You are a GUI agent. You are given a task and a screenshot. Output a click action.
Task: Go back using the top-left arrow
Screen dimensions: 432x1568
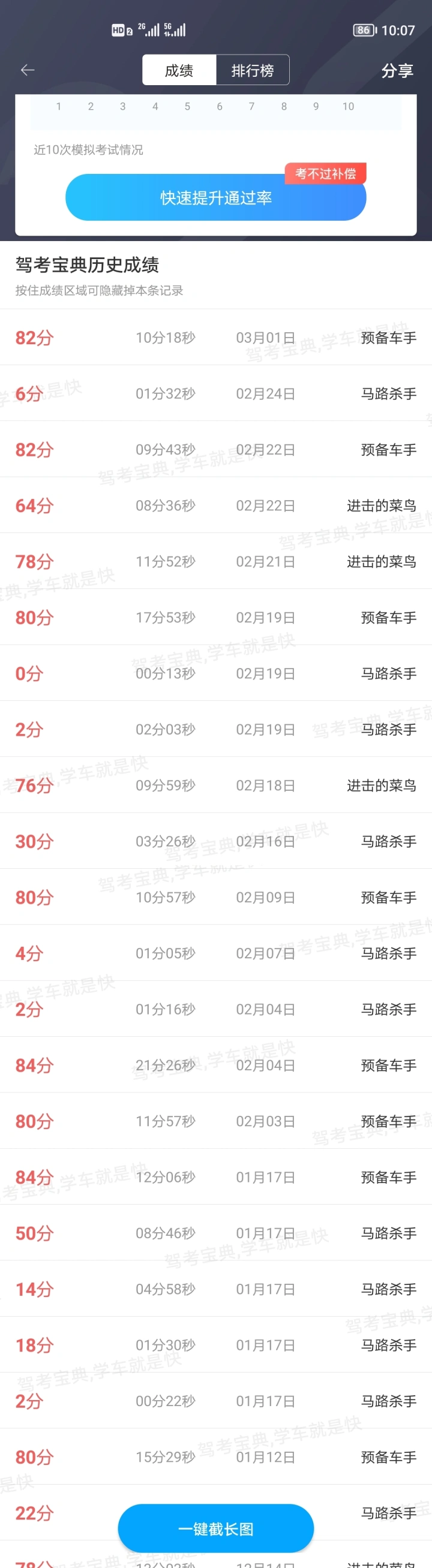click(x=28, y=70)
